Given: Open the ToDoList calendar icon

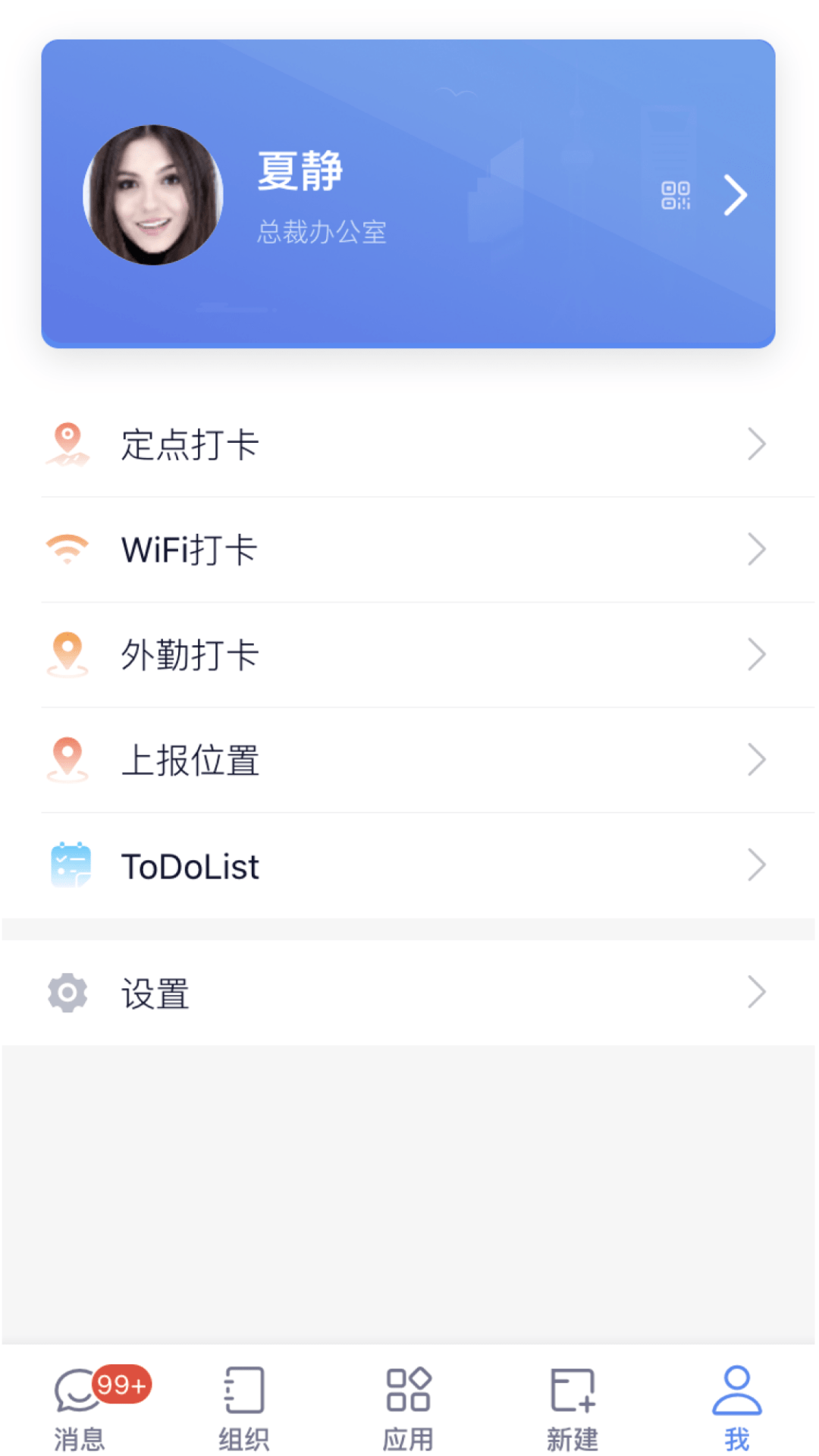Looking at the screenshot, I should (x=70, y=863).
